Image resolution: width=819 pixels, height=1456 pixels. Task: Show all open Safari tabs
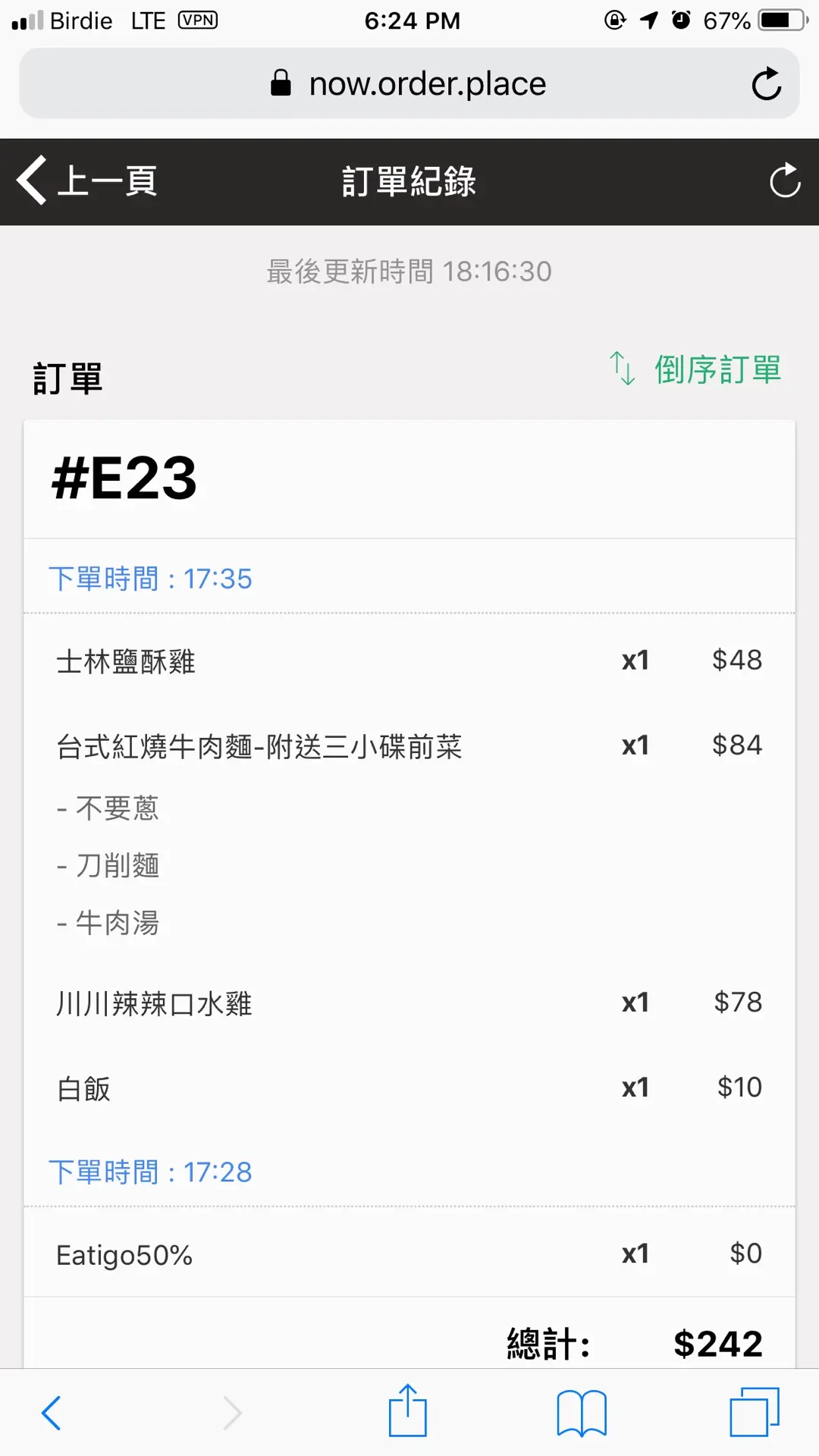click(754, 1412)
